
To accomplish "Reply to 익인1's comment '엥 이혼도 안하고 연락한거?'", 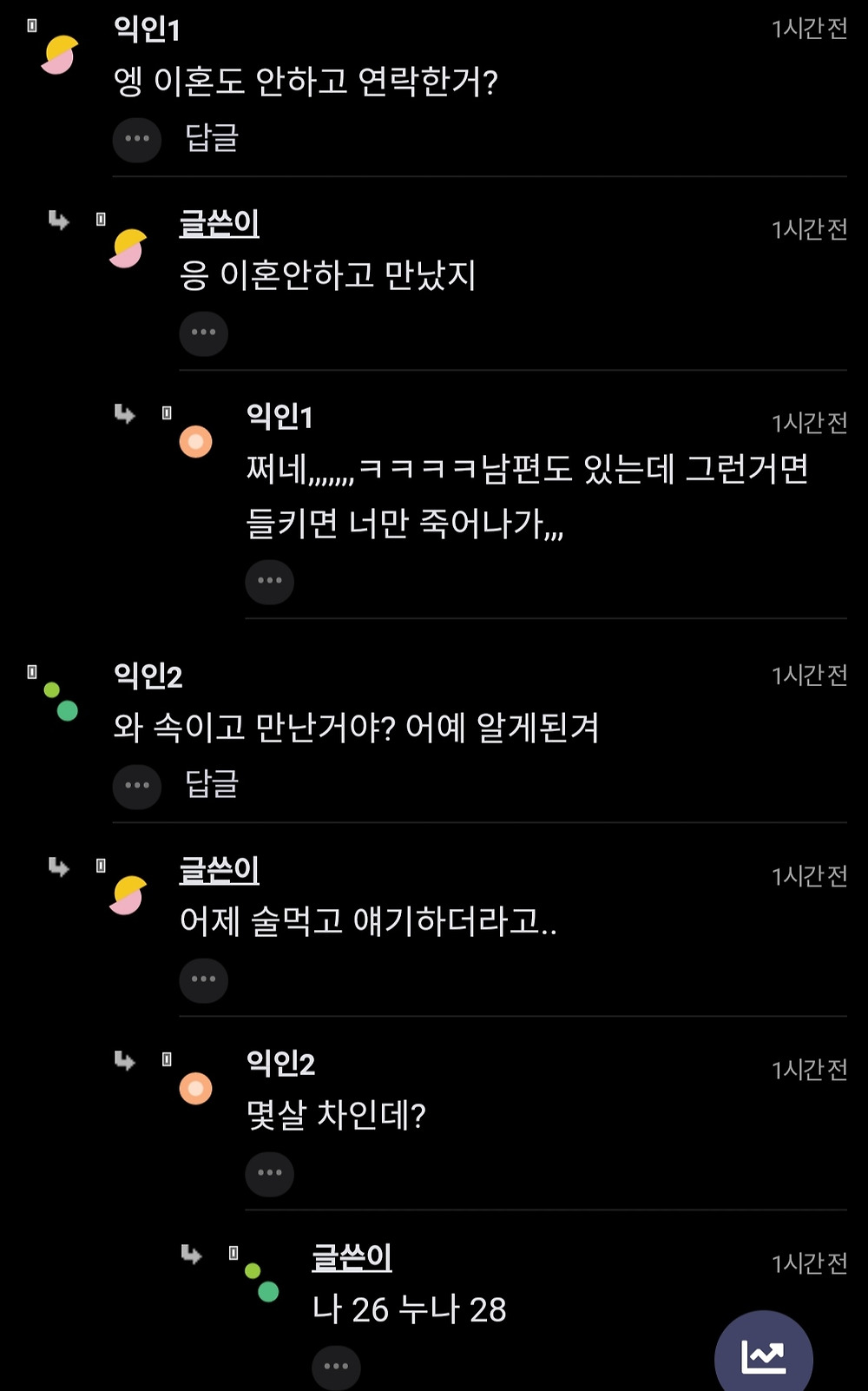I will pyautogui.click(x=212, y=138).
